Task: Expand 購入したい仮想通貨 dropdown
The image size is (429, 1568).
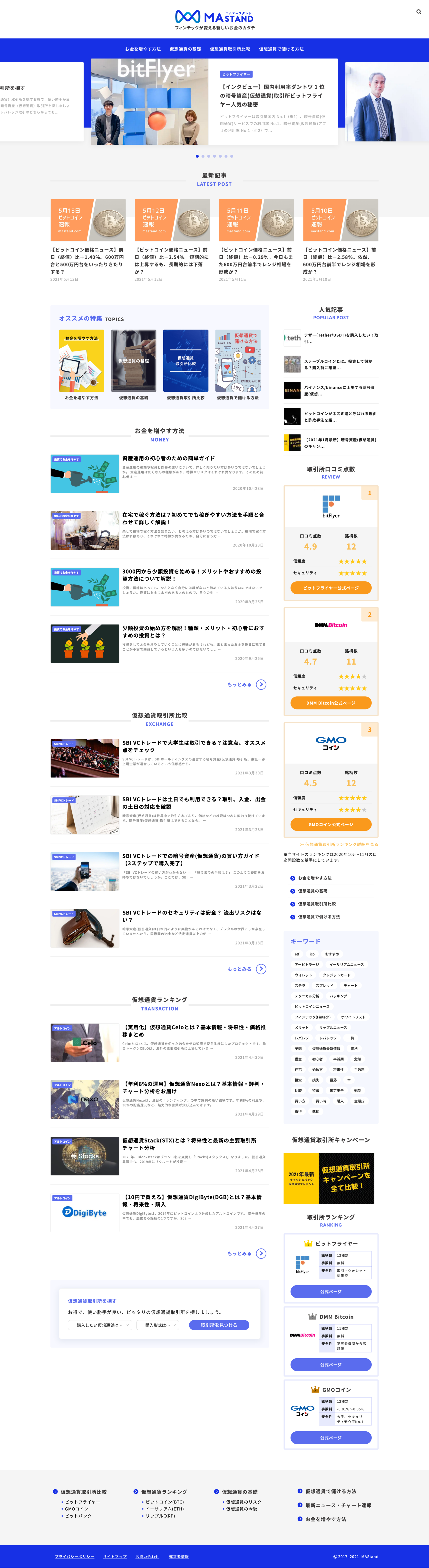Action: [x=99, y=1325]
